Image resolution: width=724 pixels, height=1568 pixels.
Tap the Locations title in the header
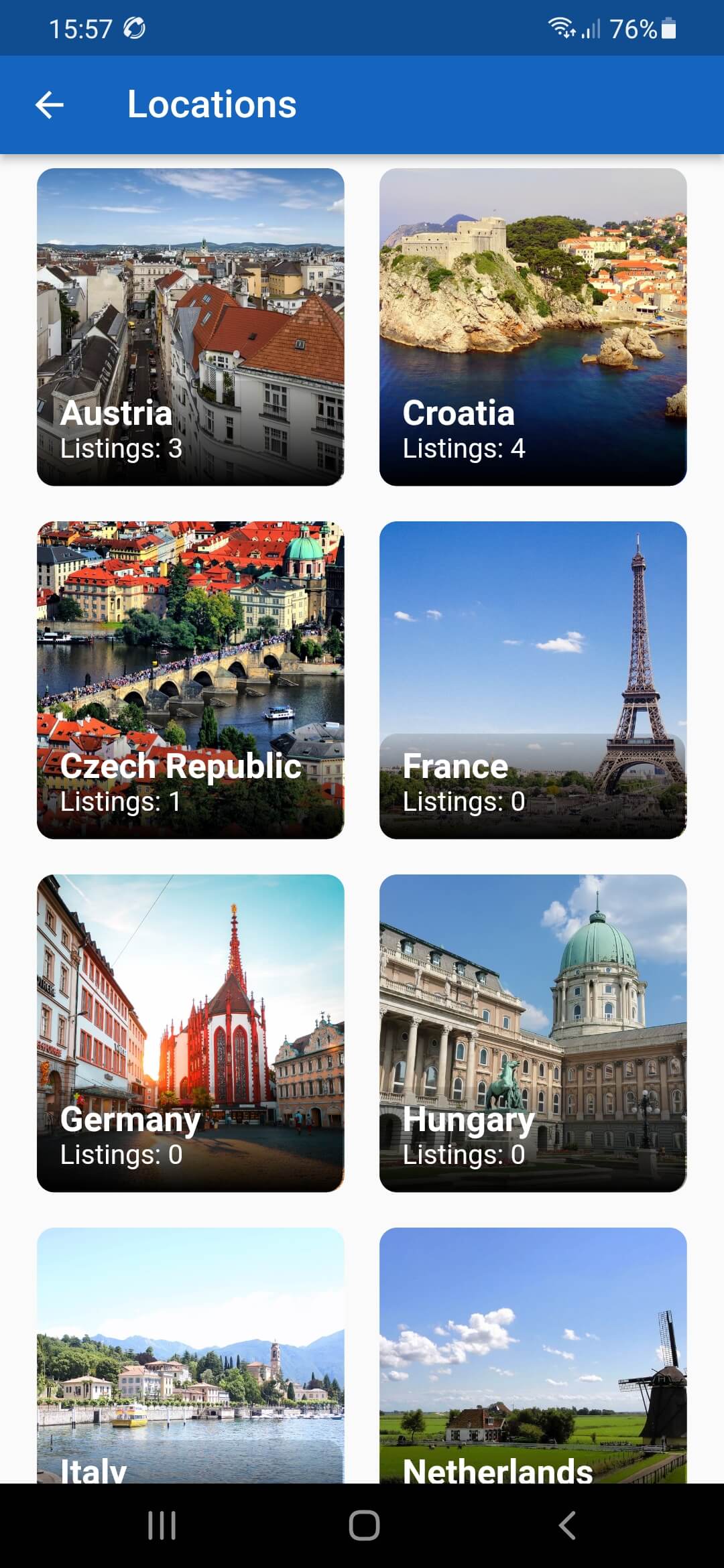[211, 105]
